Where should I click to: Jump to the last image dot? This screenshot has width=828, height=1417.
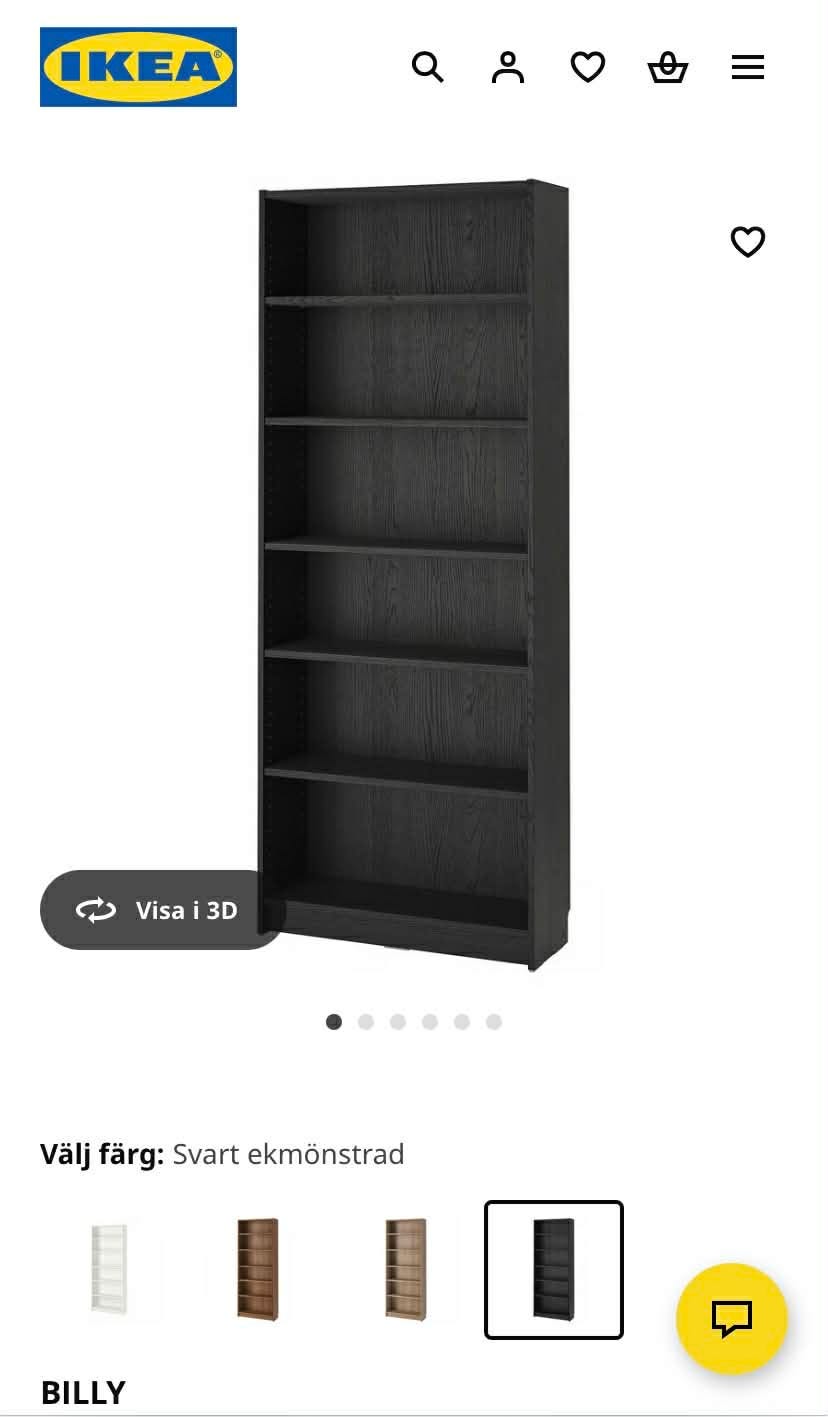point(494,1022)
